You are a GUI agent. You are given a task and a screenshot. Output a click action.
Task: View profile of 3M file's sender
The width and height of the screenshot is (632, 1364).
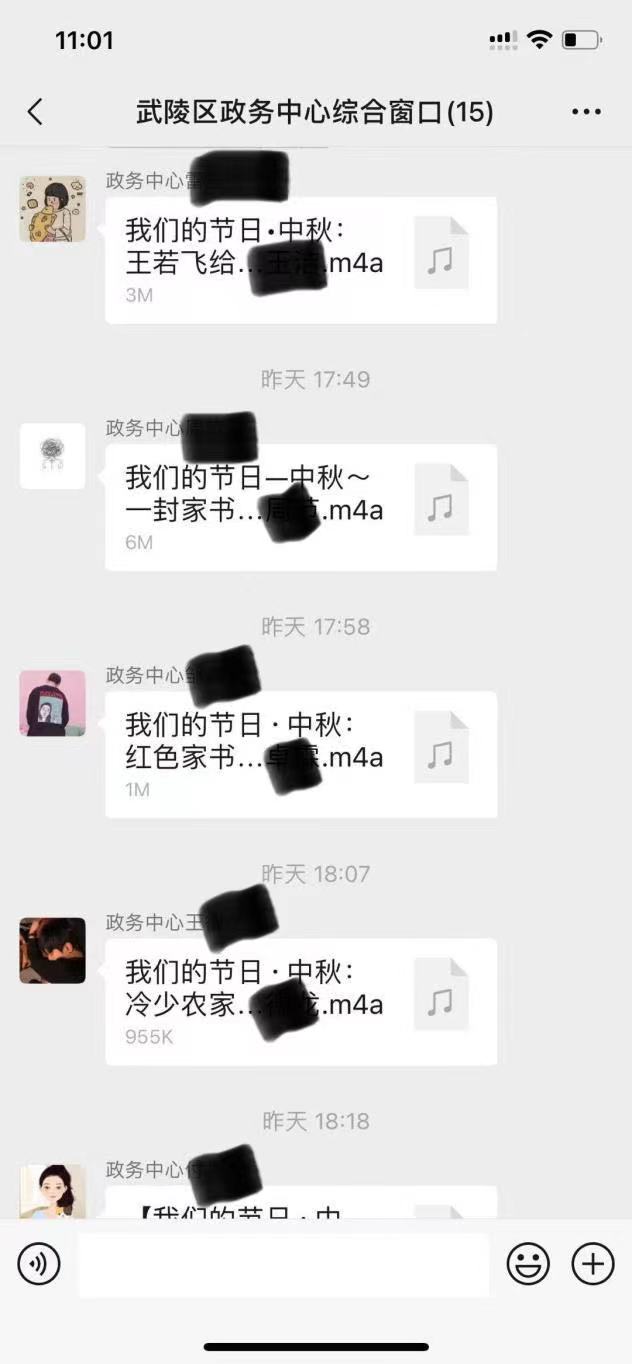click(52, 209)
